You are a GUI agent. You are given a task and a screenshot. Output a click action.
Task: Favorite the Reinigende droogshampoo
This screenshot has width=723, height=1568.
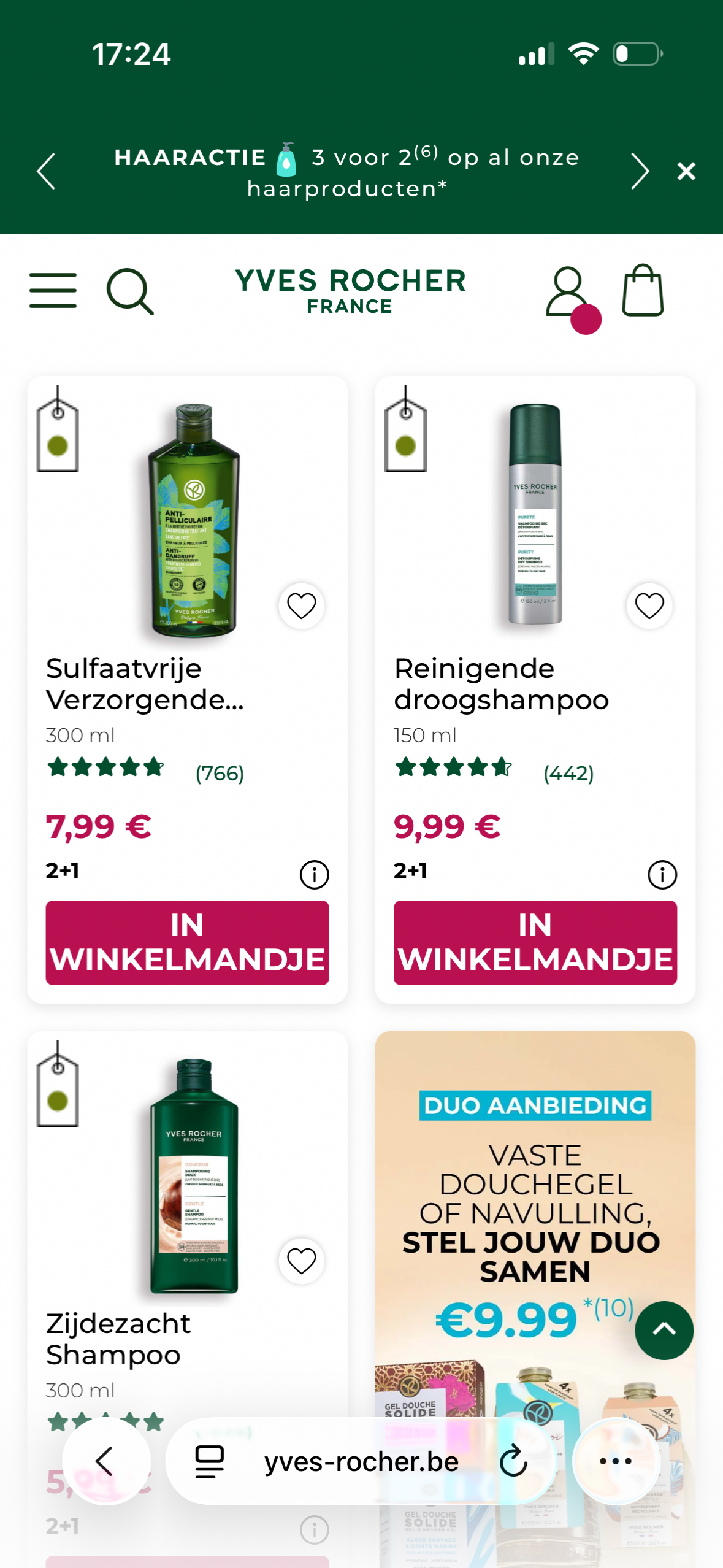pos(648,606)
